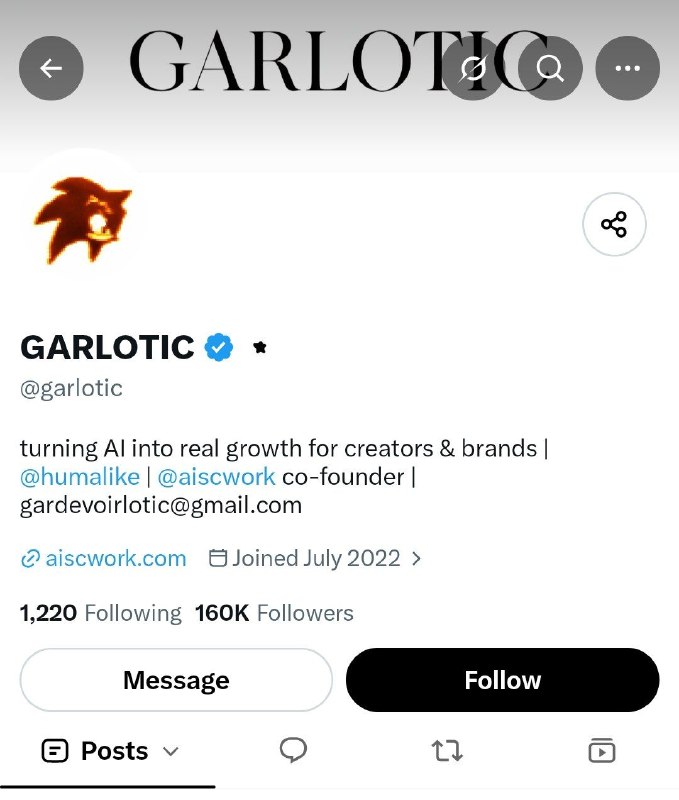This screenshot has height=800, width=679.
Task: Open the three-dot overflow menu
Action: (x=627, y=68)
